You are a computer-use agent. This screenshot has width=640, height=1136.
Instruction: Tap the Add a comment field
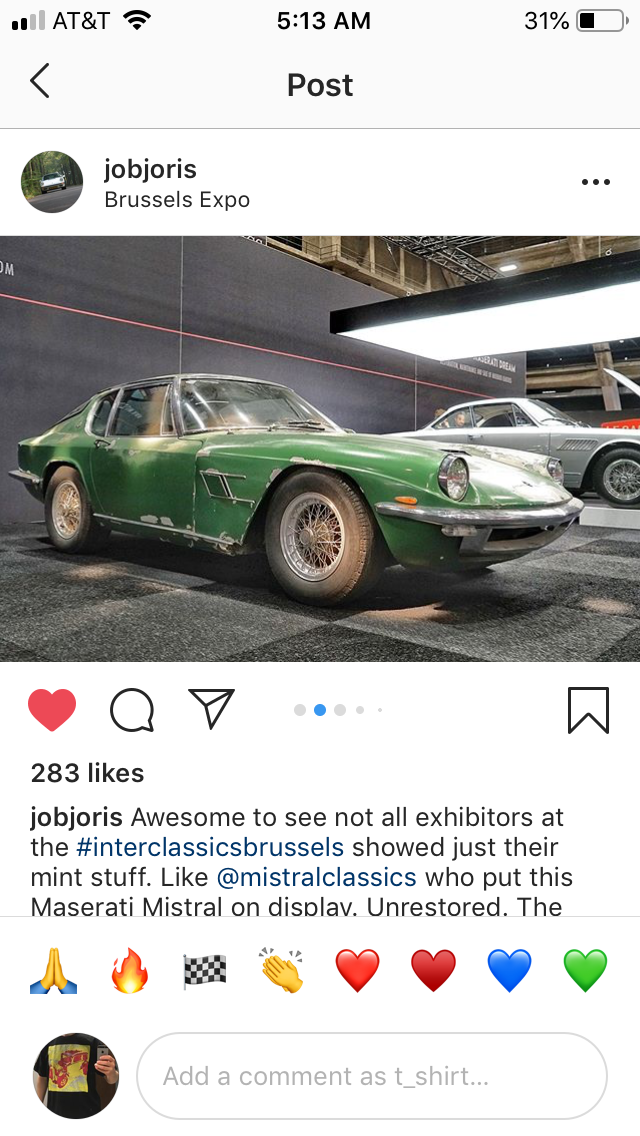pos(372,1076)
